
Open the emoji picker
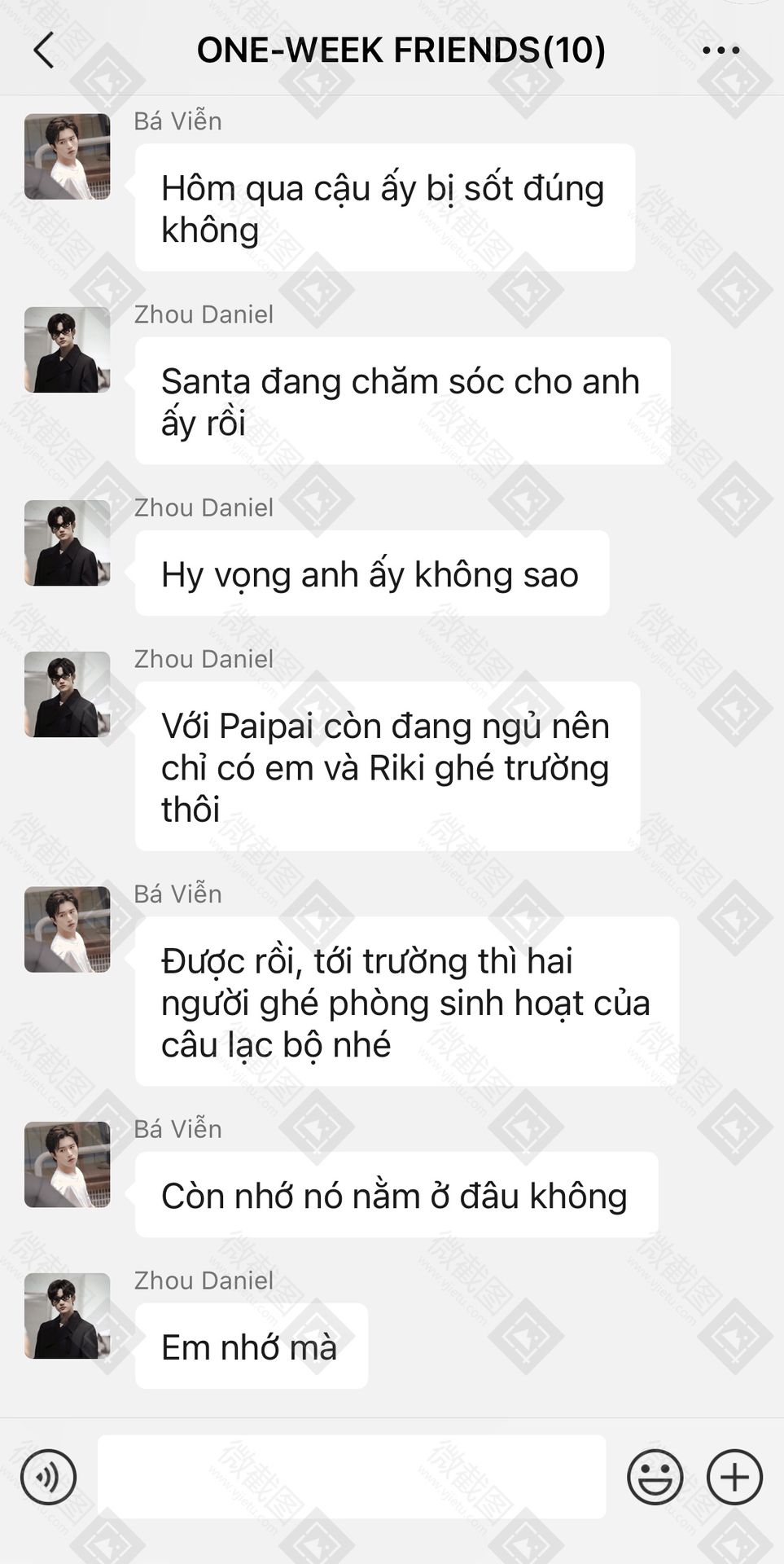click(655, 1477)
